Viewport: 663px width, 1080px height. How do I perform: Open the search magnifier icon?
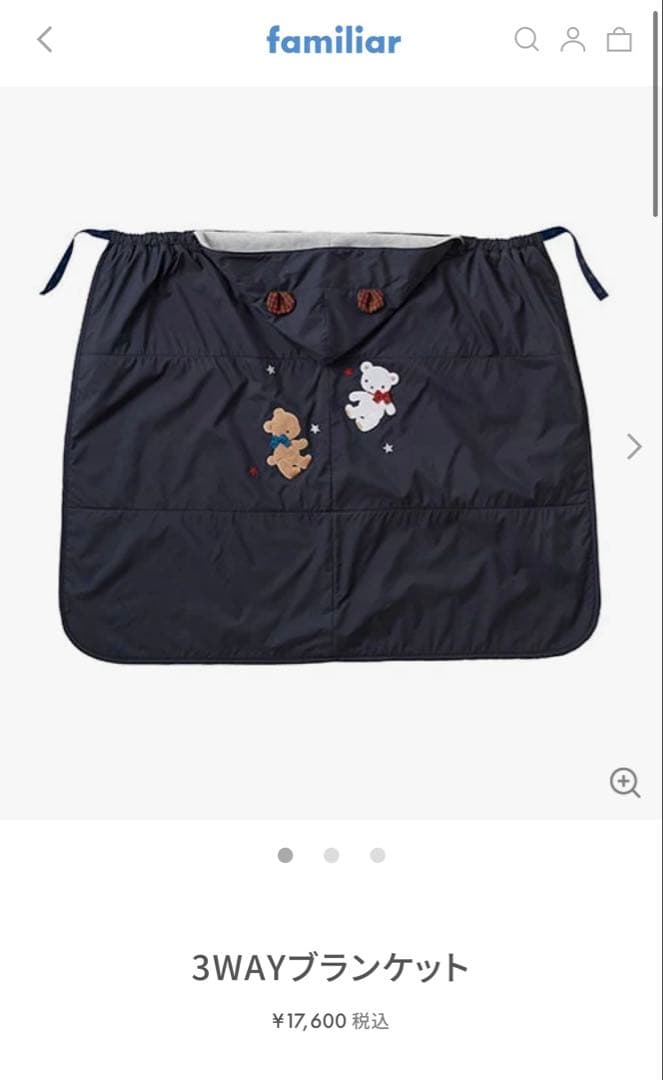pyautogui.click(x=526, y=40)
